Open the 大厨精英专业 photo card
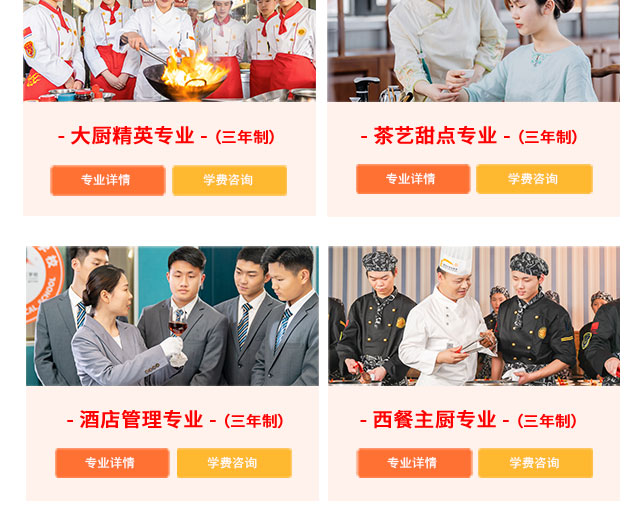The height and width of the screenshot is (511, 640). pos(169,50)
